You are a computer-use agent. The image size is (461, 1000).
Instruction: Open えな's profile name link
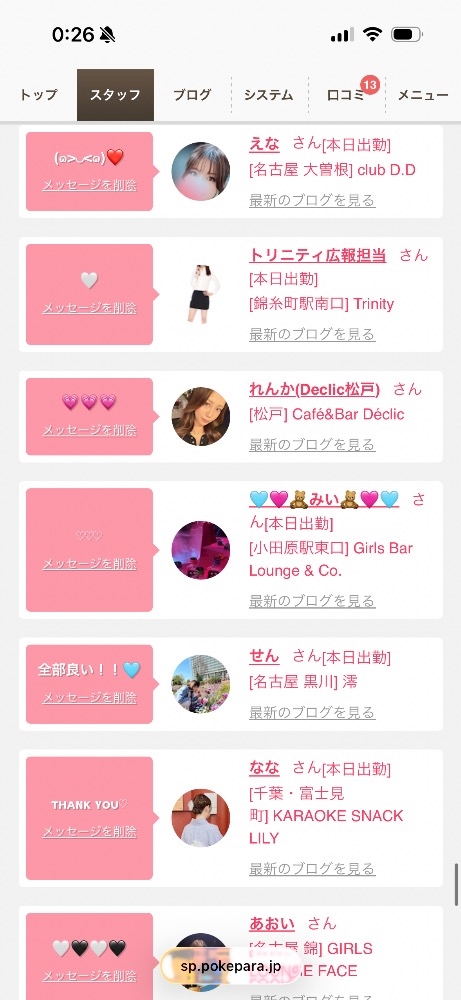pyautogui.click(x=264, y=144)
